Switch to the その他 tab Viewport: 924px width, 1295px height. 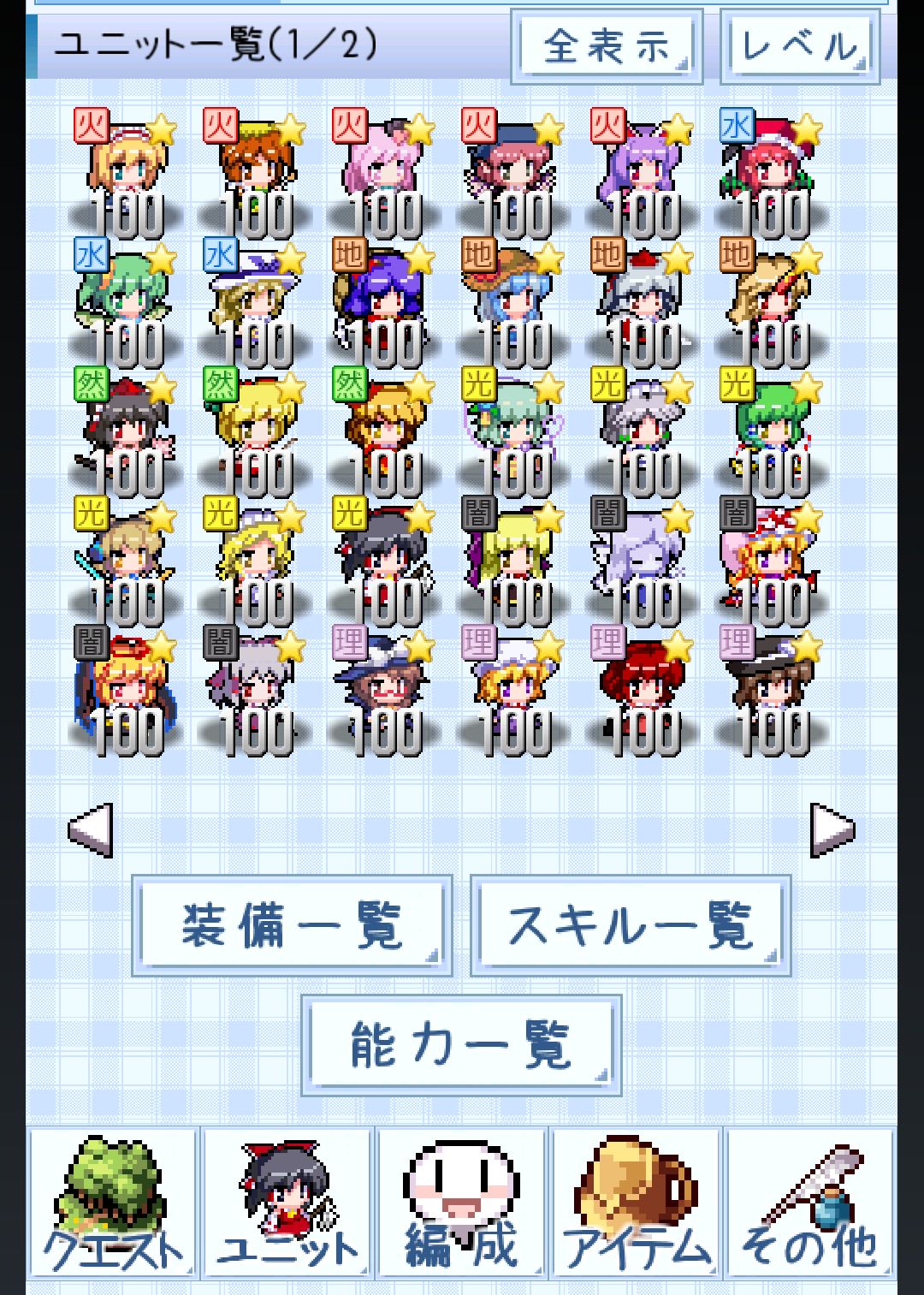click(809, 1203)
